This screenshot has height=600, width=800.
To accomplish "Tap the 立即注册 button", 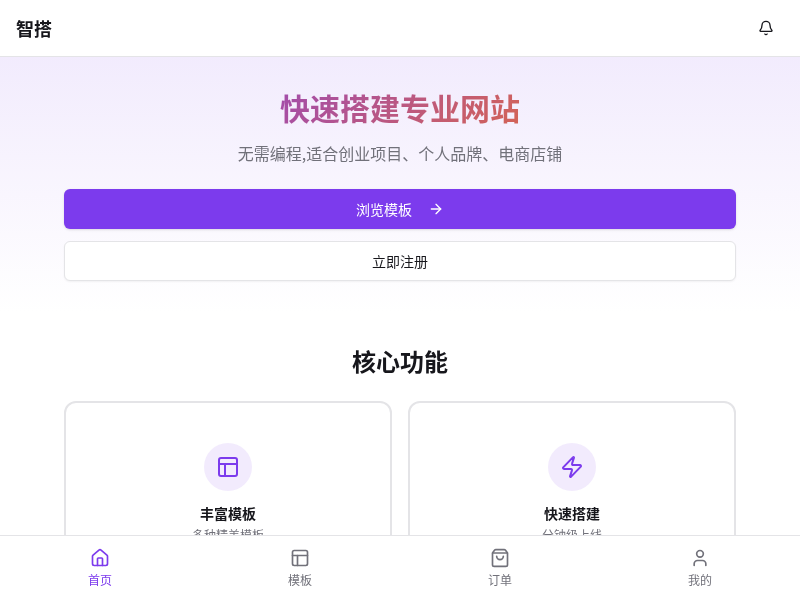I will click(399, 261).
